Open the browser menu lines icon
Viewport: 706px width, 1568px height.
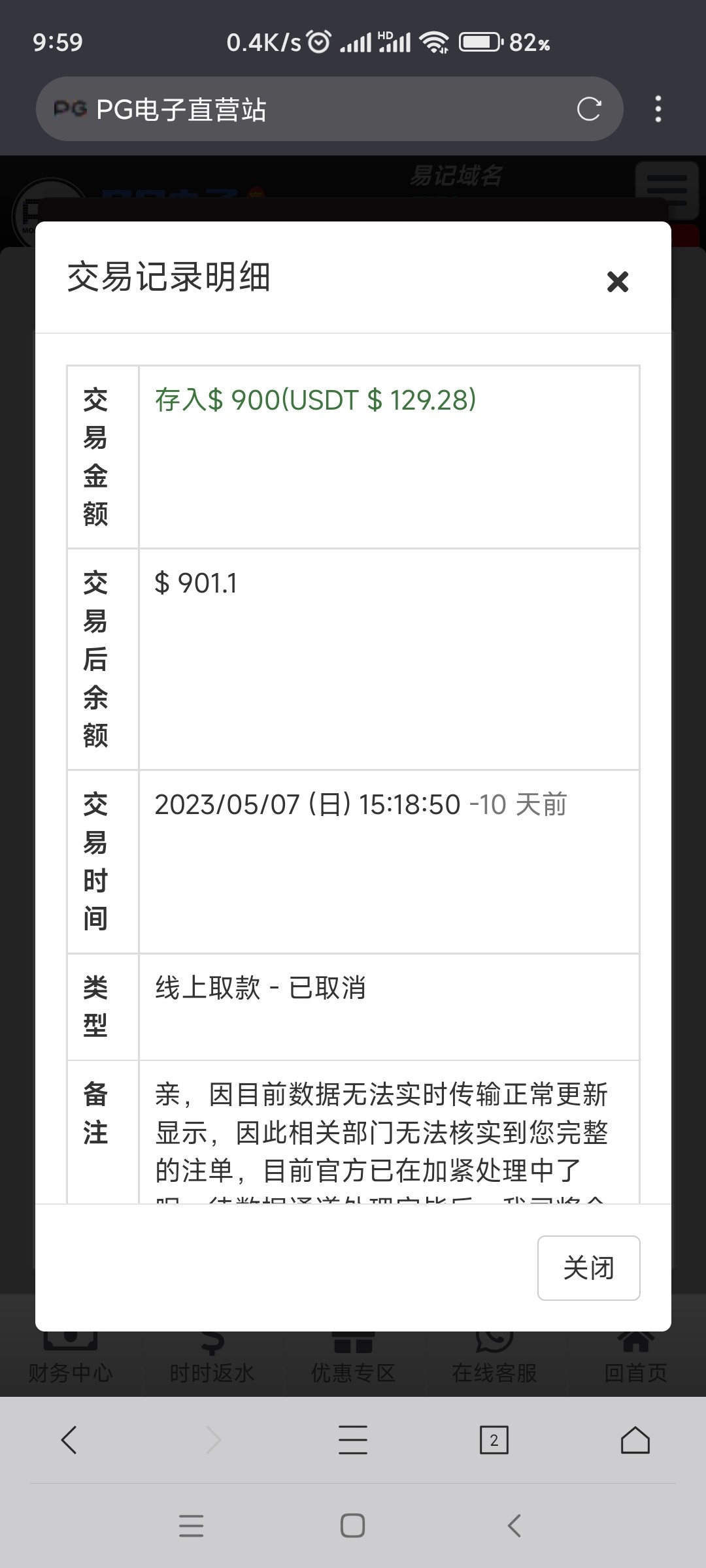click(353, 1440)
